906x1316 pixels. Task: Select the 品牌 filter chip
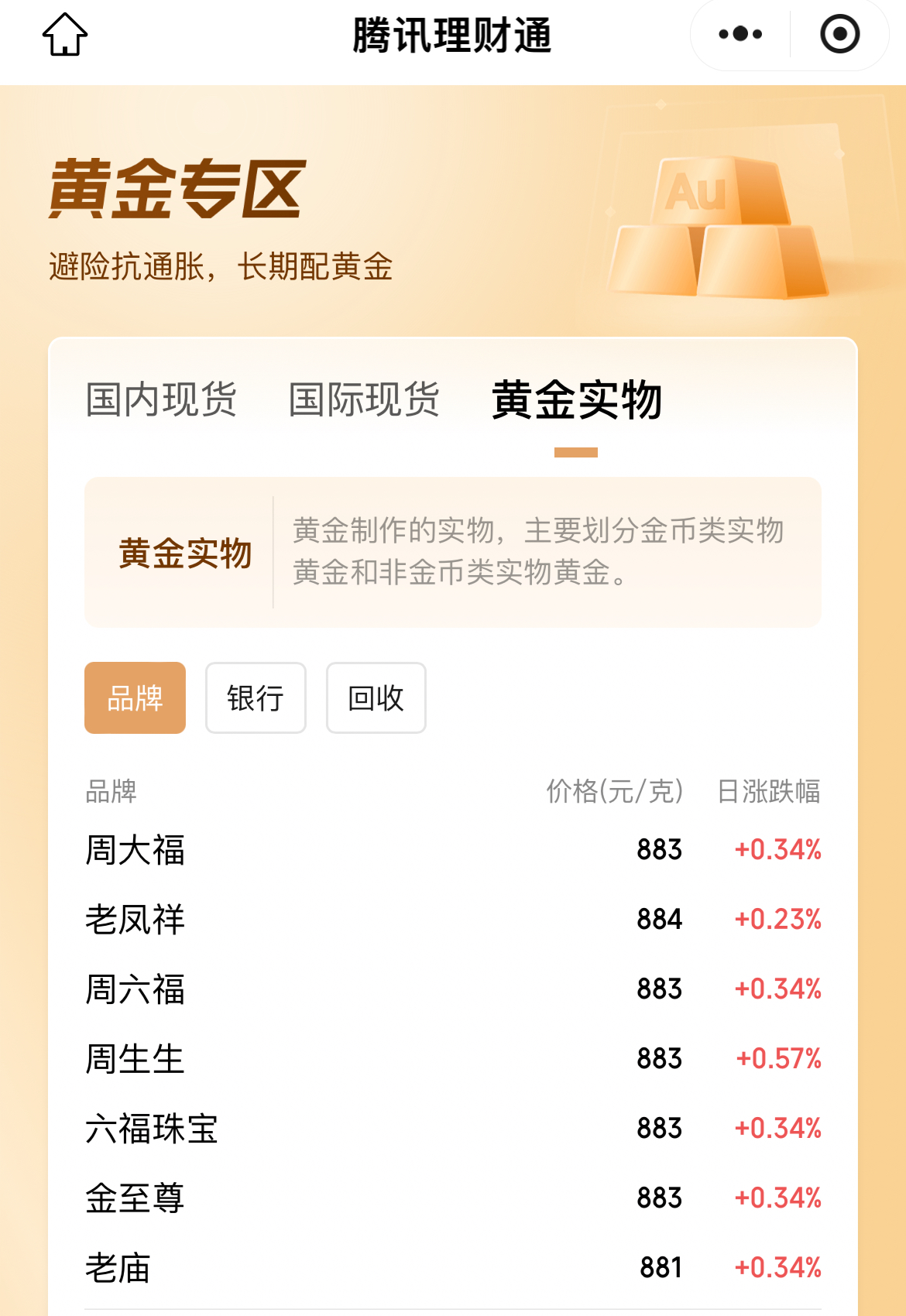point(135,697)
